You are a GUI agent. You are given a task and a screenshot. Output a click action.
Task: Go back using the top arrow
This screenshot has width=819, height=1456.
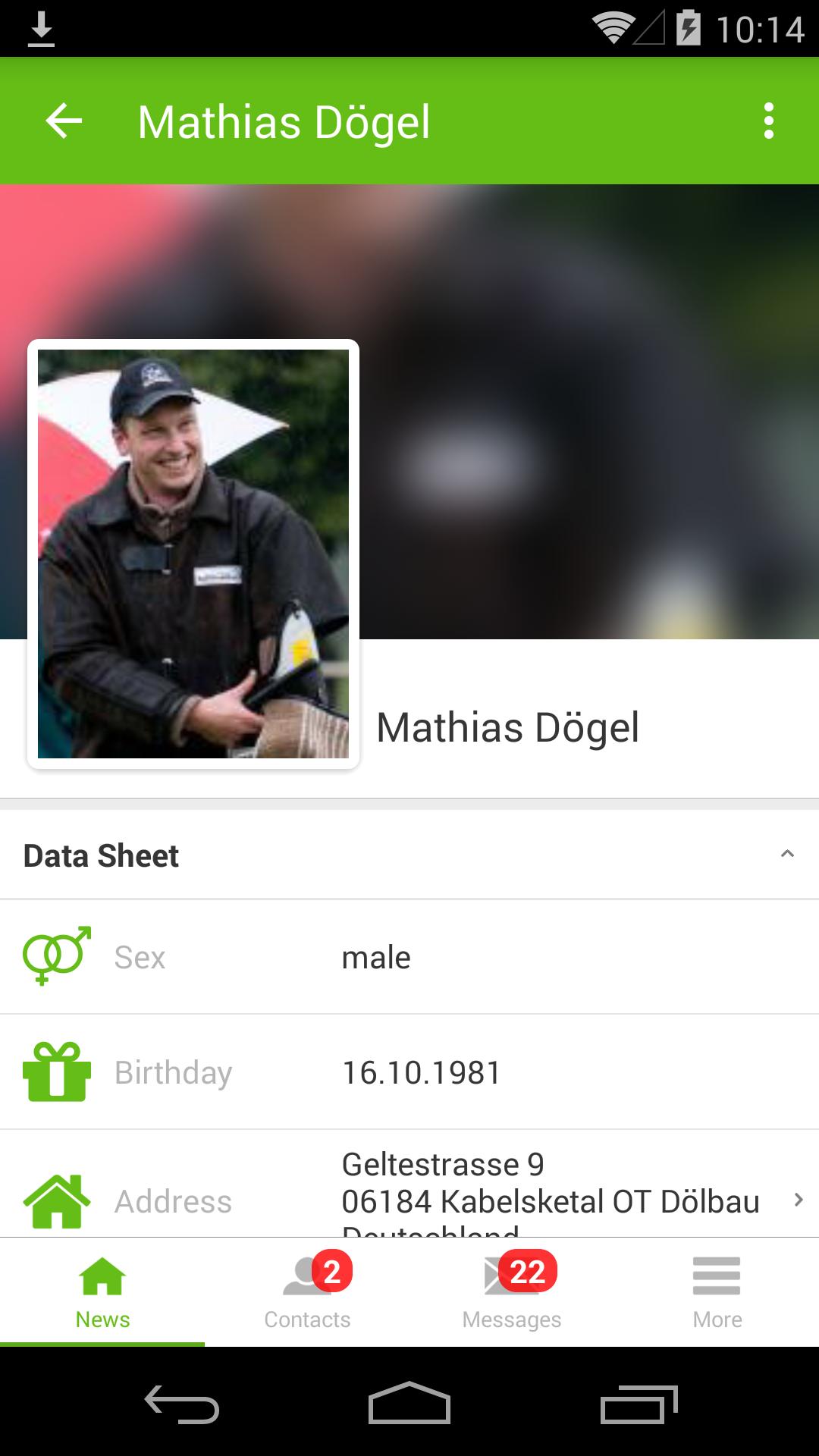point(64,121)
